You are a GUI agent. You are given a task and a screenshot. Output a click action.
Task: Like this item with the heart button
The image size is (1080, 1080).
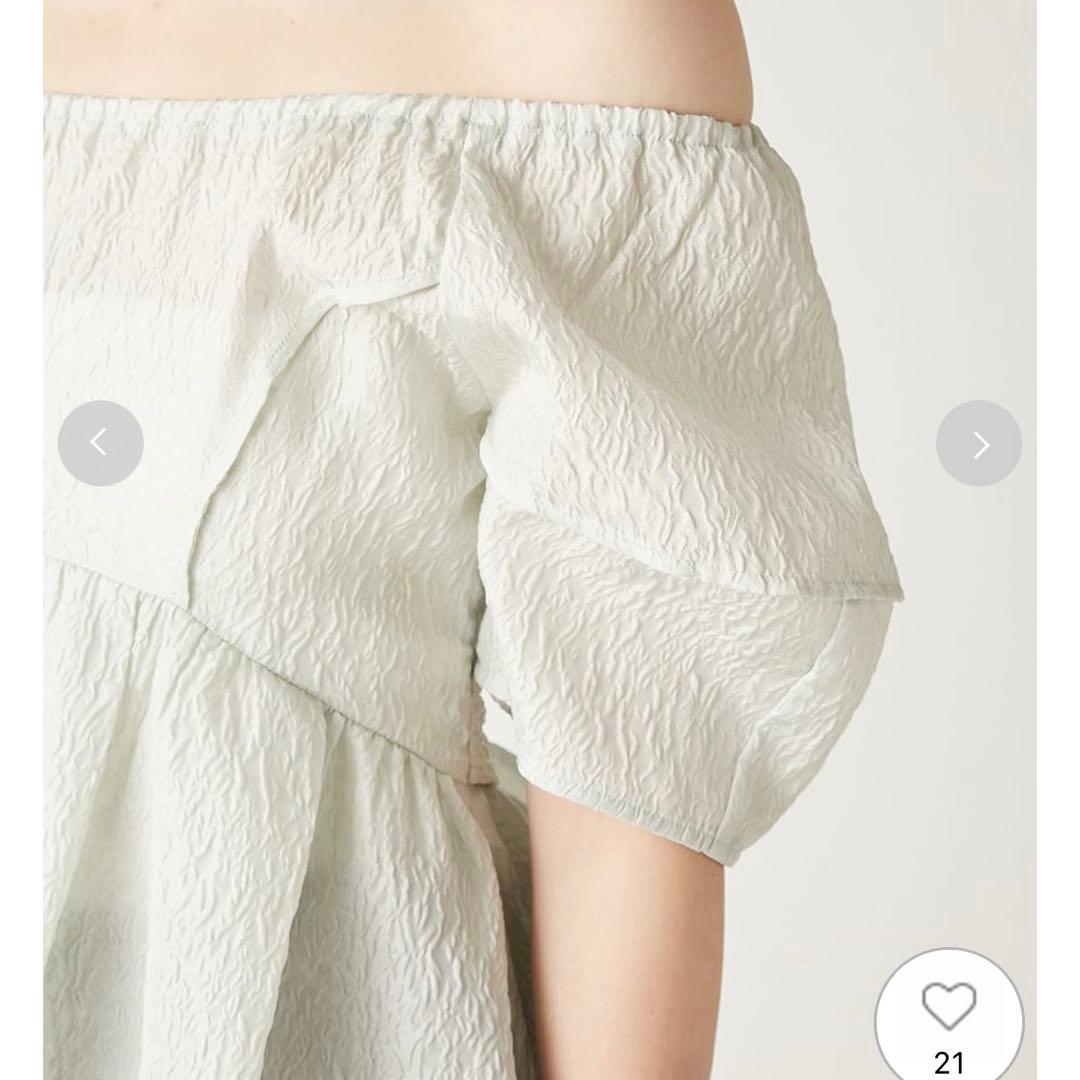pos(948,1010)
